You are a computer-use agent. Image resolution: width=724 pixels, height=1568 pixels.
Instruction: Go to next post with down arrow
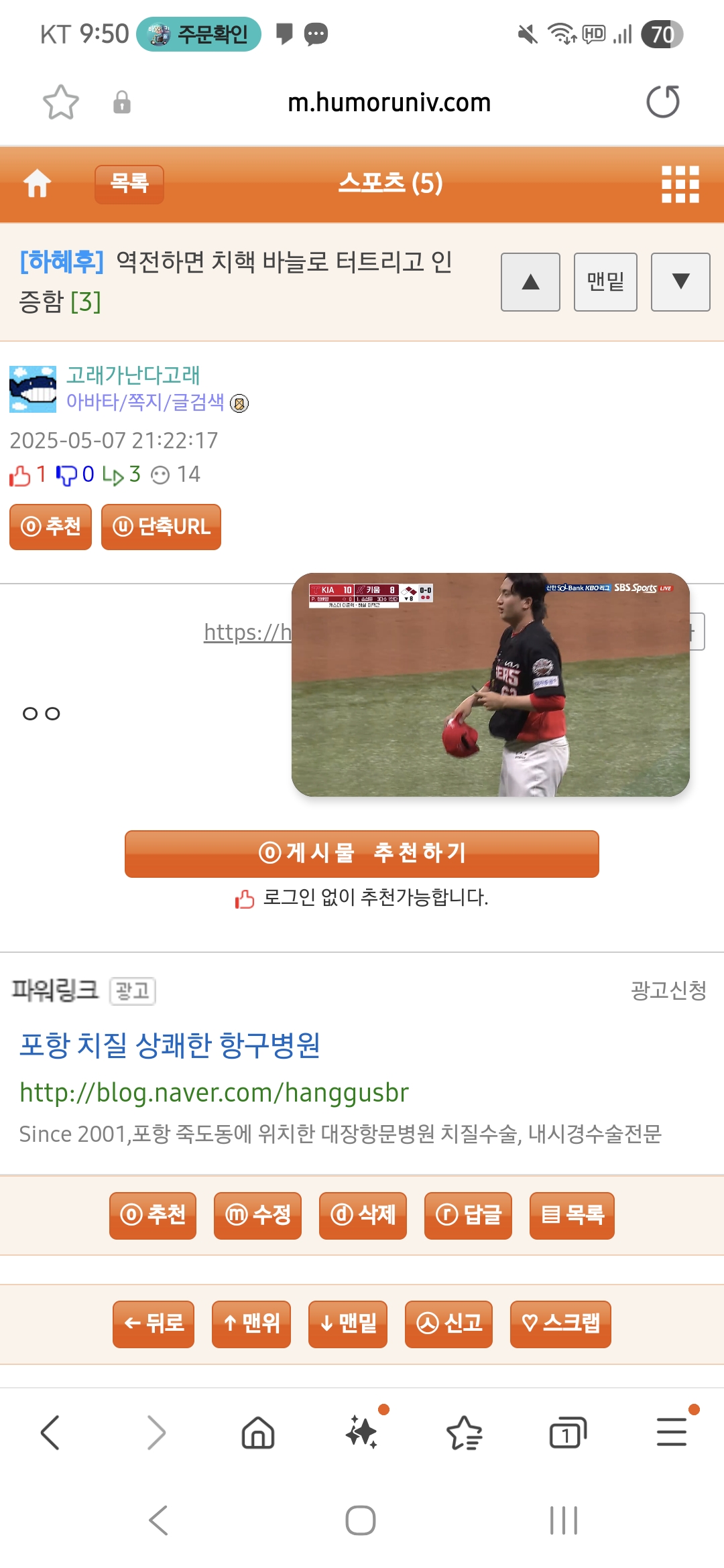coord(680,282)
